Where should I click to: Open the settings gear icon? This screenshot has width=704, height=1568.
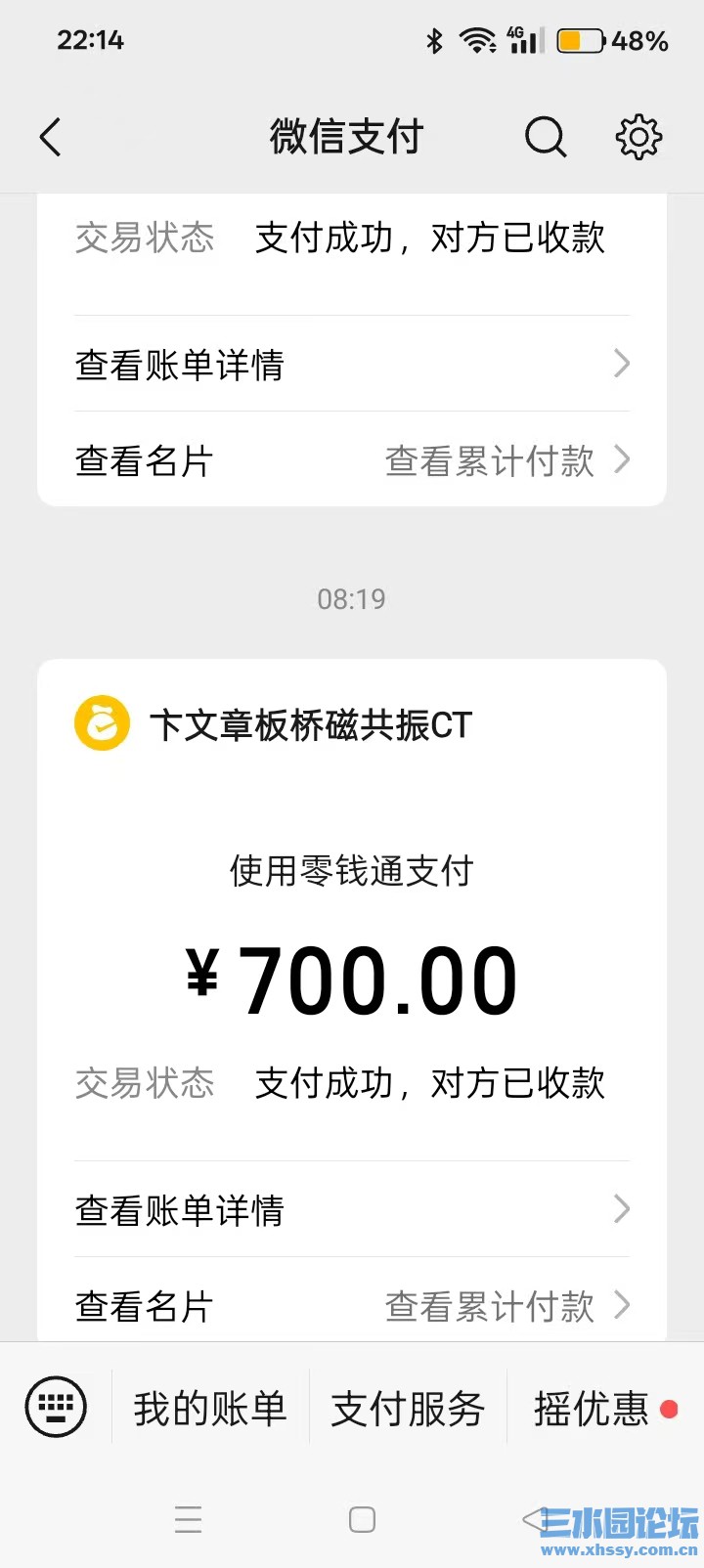[638, 138]
